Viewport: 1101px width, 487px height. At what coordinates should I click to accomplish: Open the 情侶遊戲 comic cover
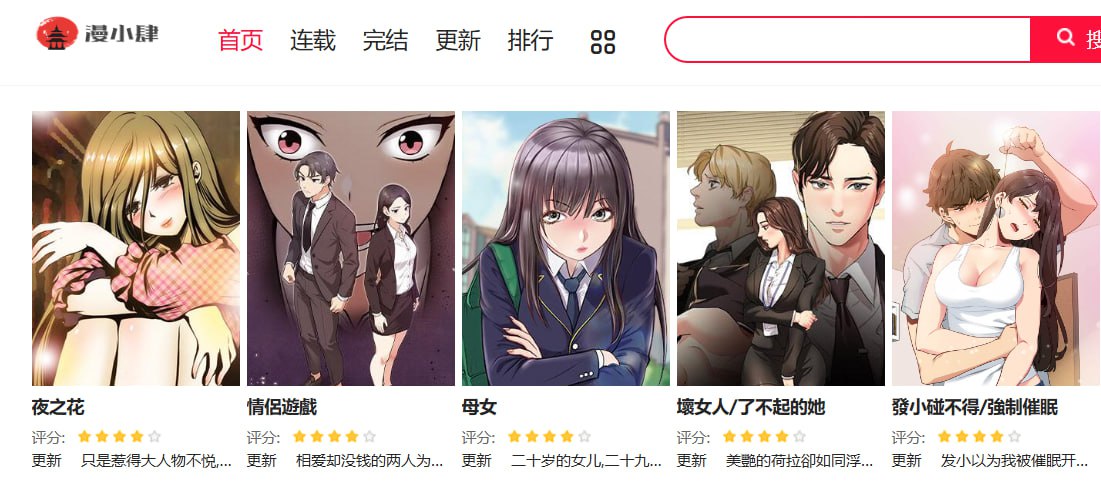point(351,248)
